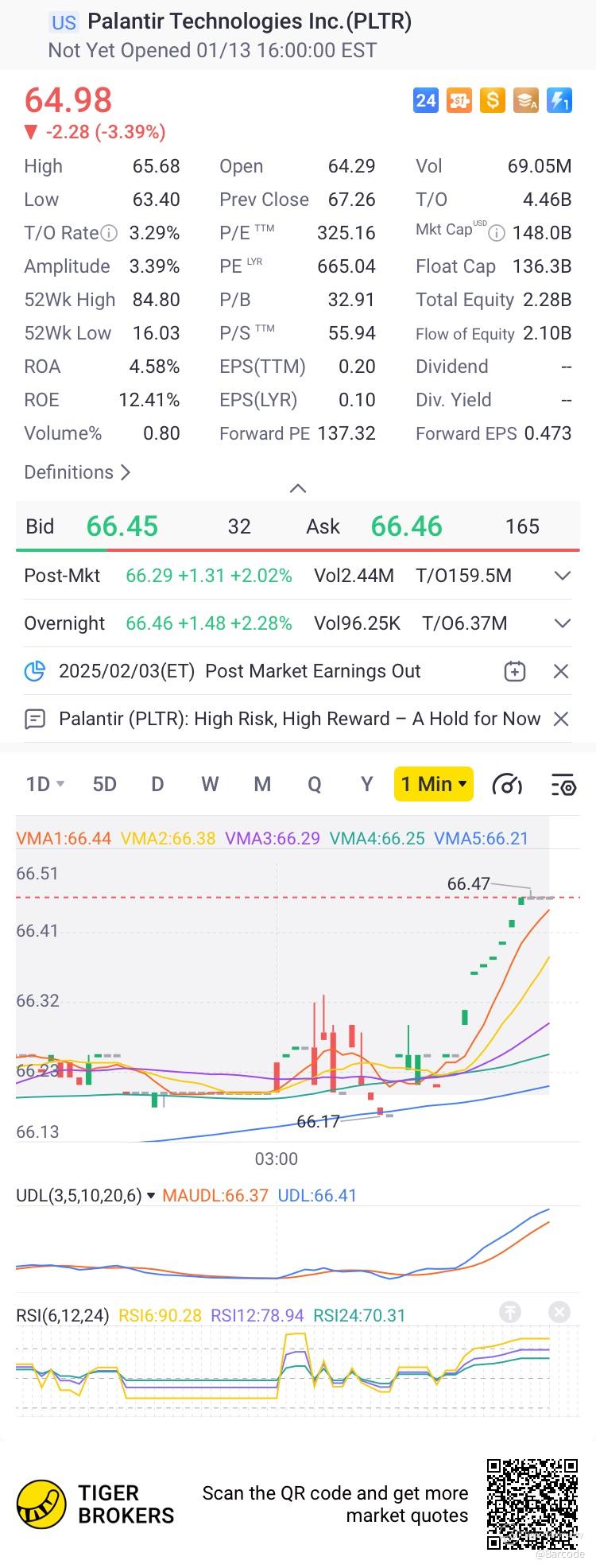This screenshot has height=1568, width=596.
Task: Dismiss the Post Market Earnings notice
Action: pyautogui.click(x=561, y=672)
